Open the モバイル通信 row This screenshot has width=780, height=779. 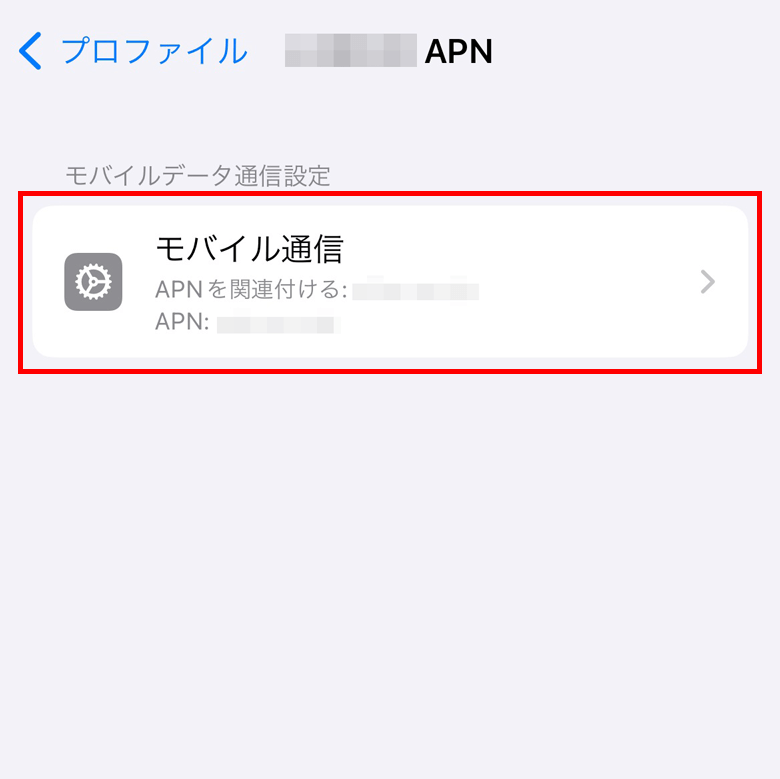[390, 282]
